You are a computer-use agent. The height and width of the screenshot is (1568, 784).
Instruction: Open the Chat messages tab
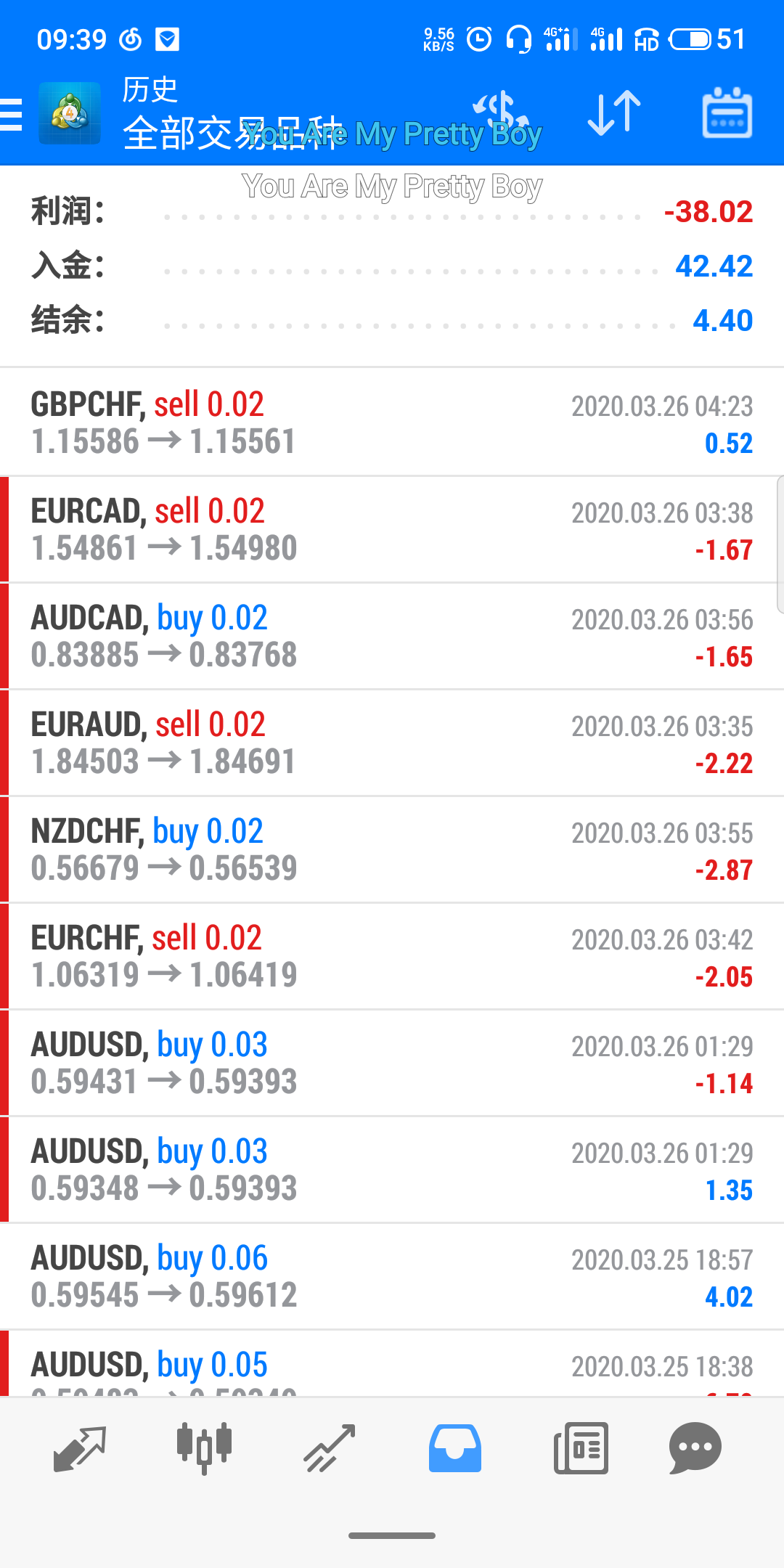pyautogui.click(x=695, y=1448)
